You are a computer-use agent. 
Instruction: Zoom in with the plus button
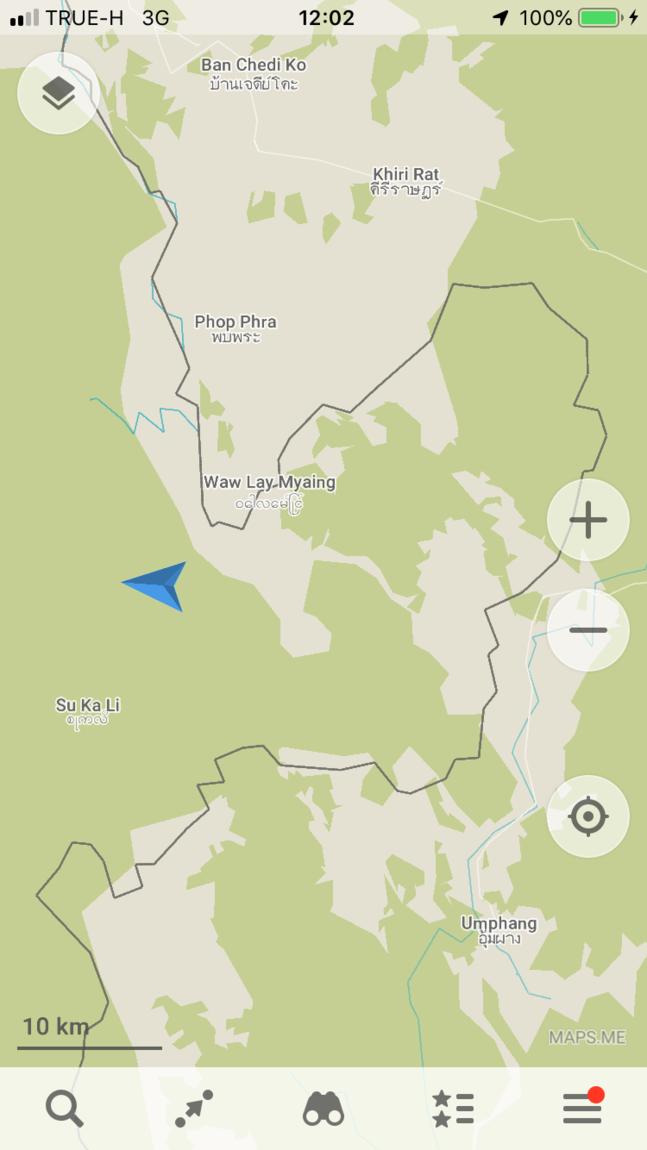coord(588,520)
